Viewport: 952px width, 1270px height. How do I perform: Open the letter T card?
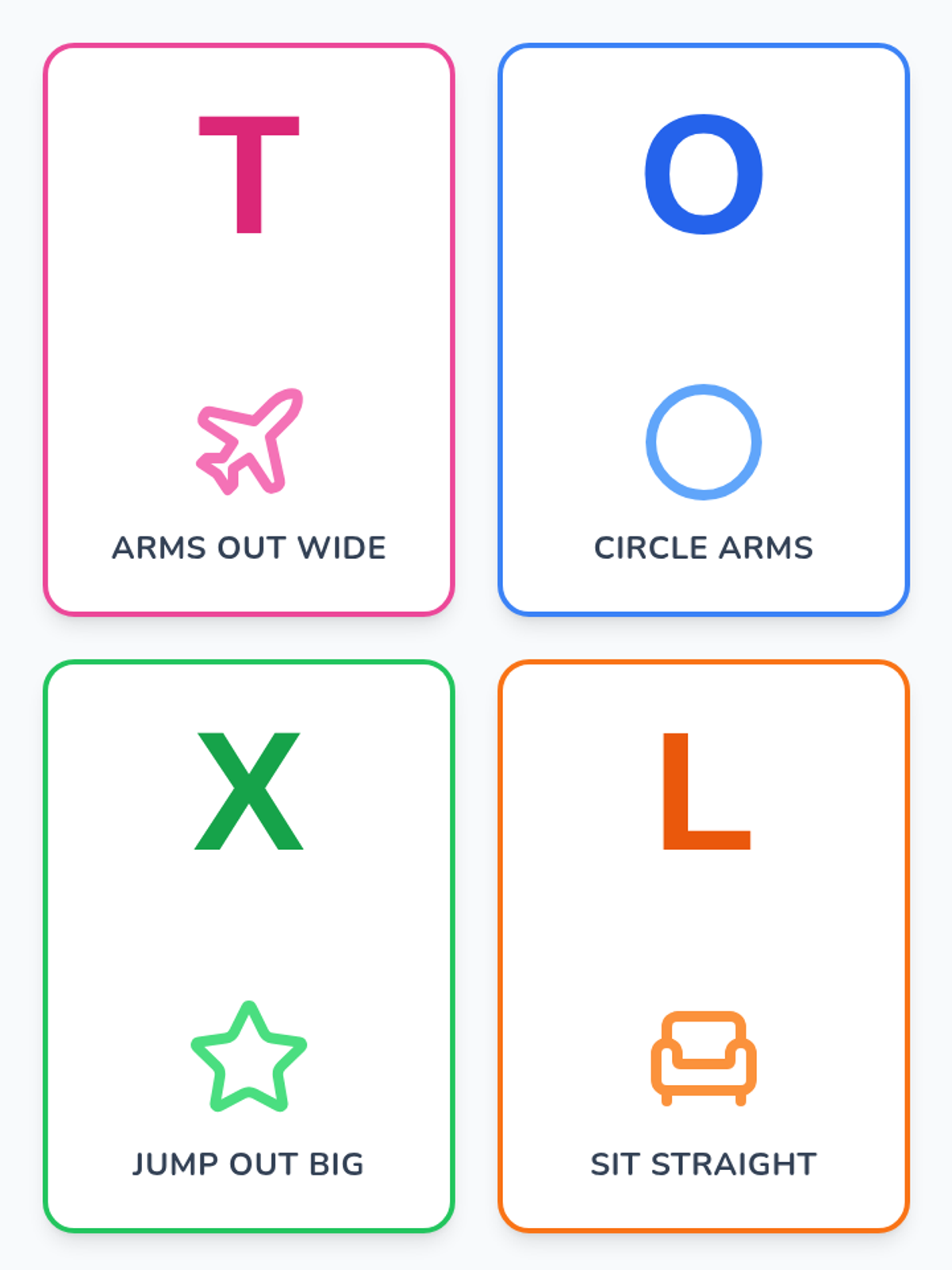248,329
